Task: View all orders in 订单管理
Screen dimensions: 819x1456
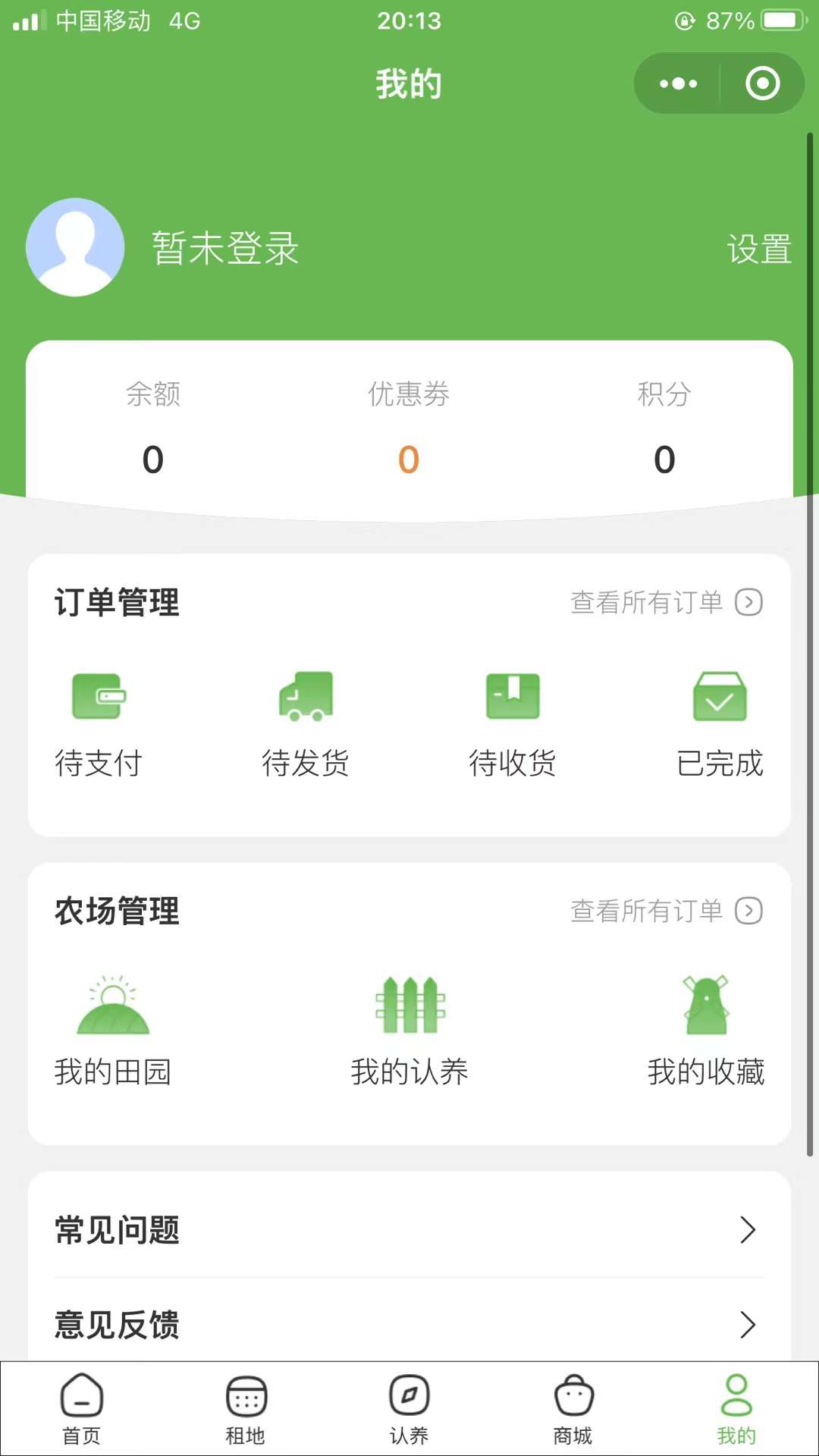Action: (666, 602)
